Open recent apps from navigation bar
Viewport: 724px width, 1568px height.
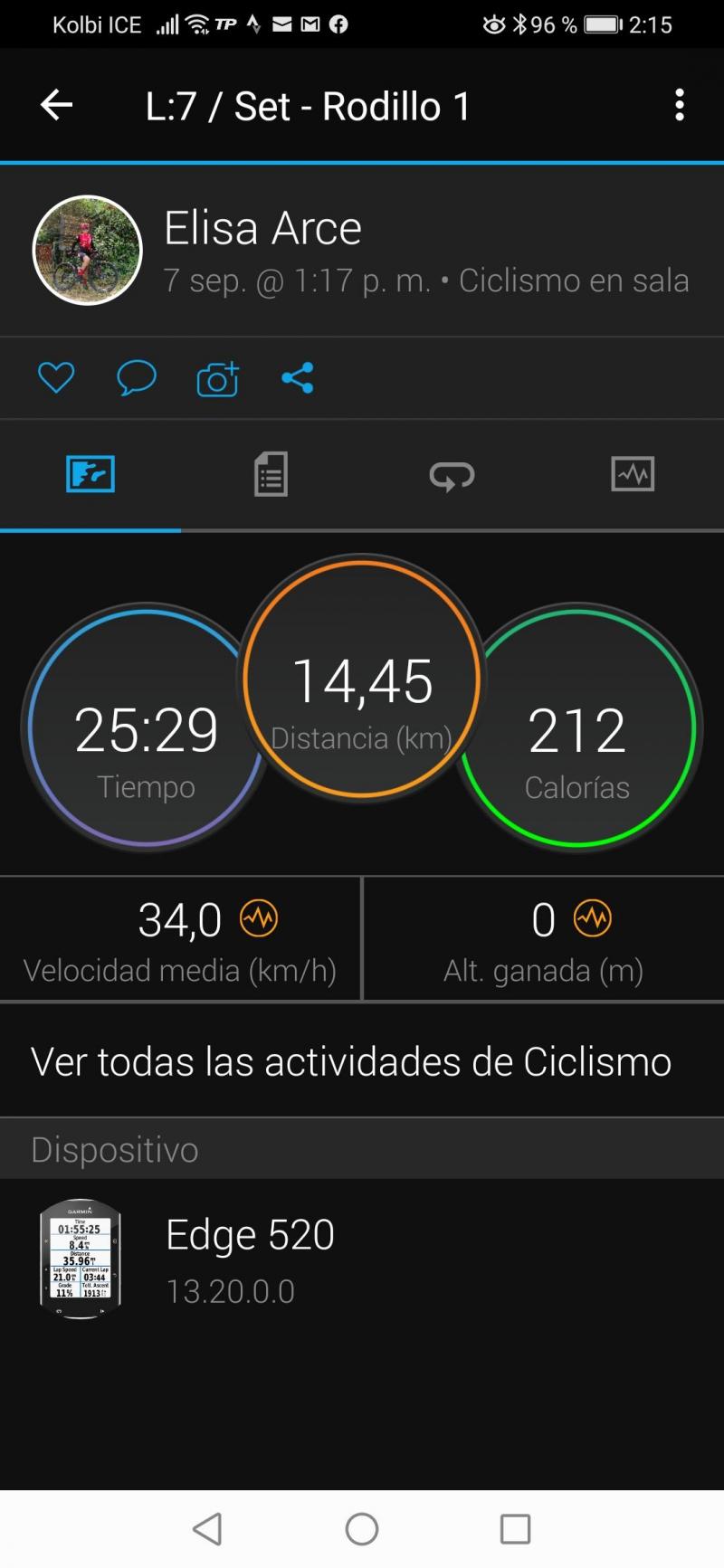click(515, 1529)
